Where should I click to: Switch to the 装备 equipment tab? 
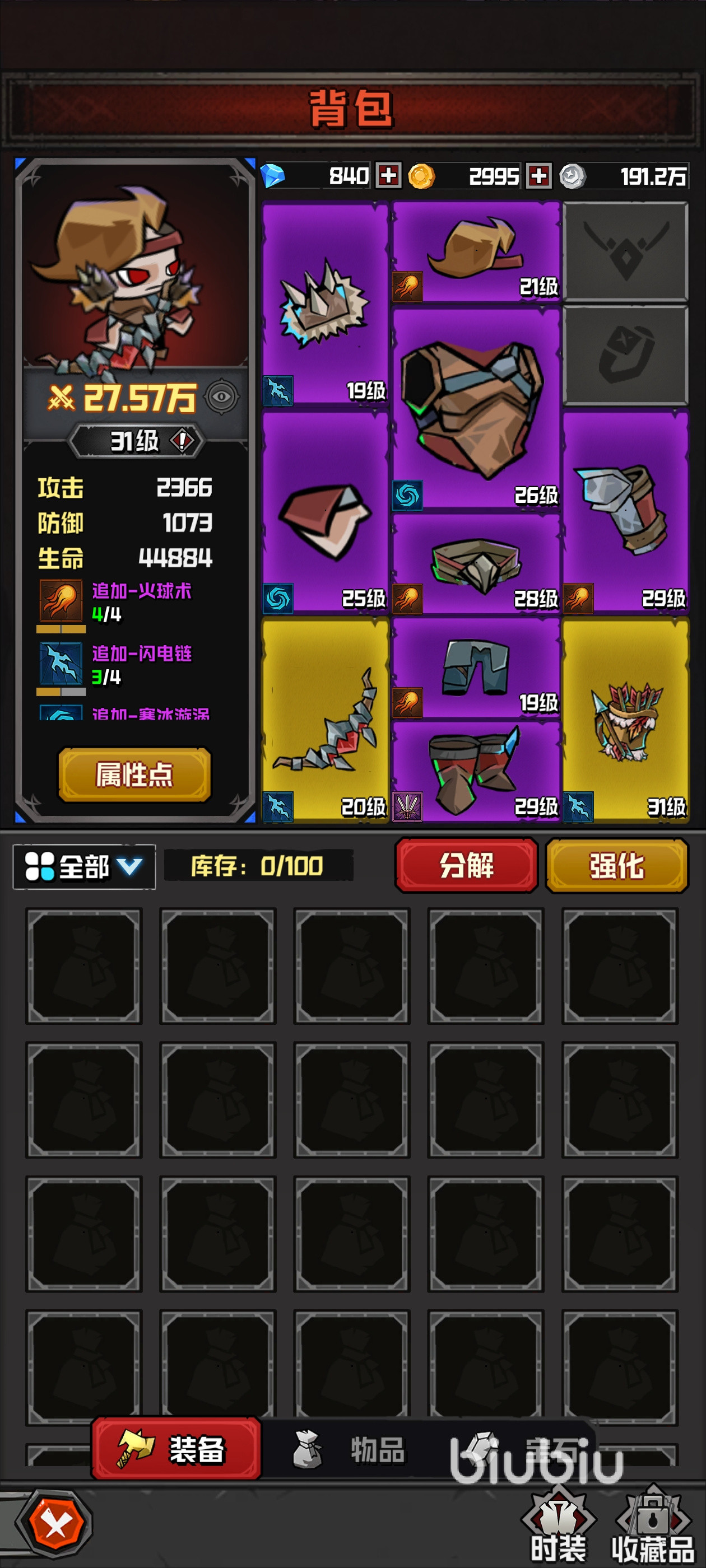coord(176,1449)
